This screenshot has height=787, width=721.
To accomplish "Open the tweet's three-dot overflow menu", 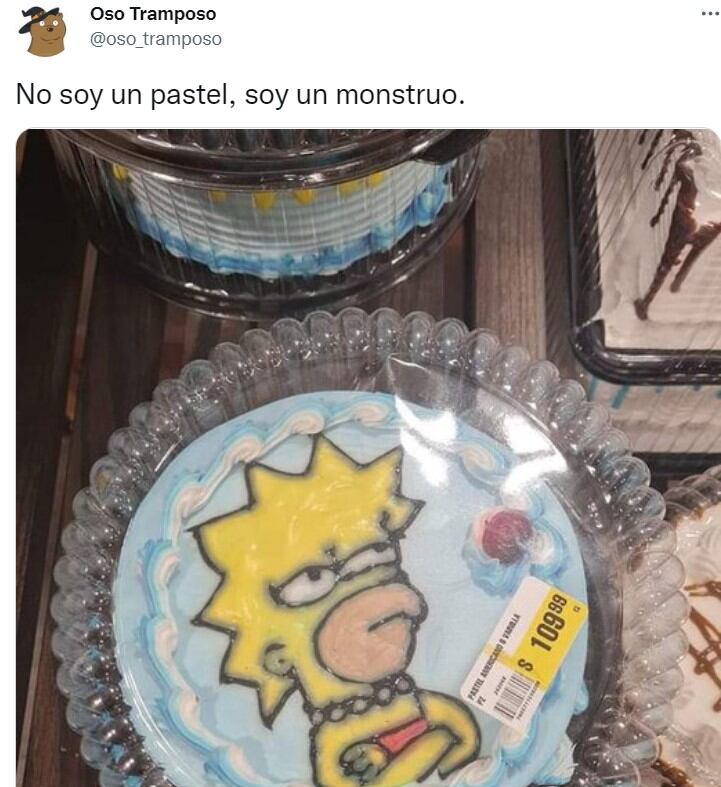I will pyautogui.click(x=708, y=13).
